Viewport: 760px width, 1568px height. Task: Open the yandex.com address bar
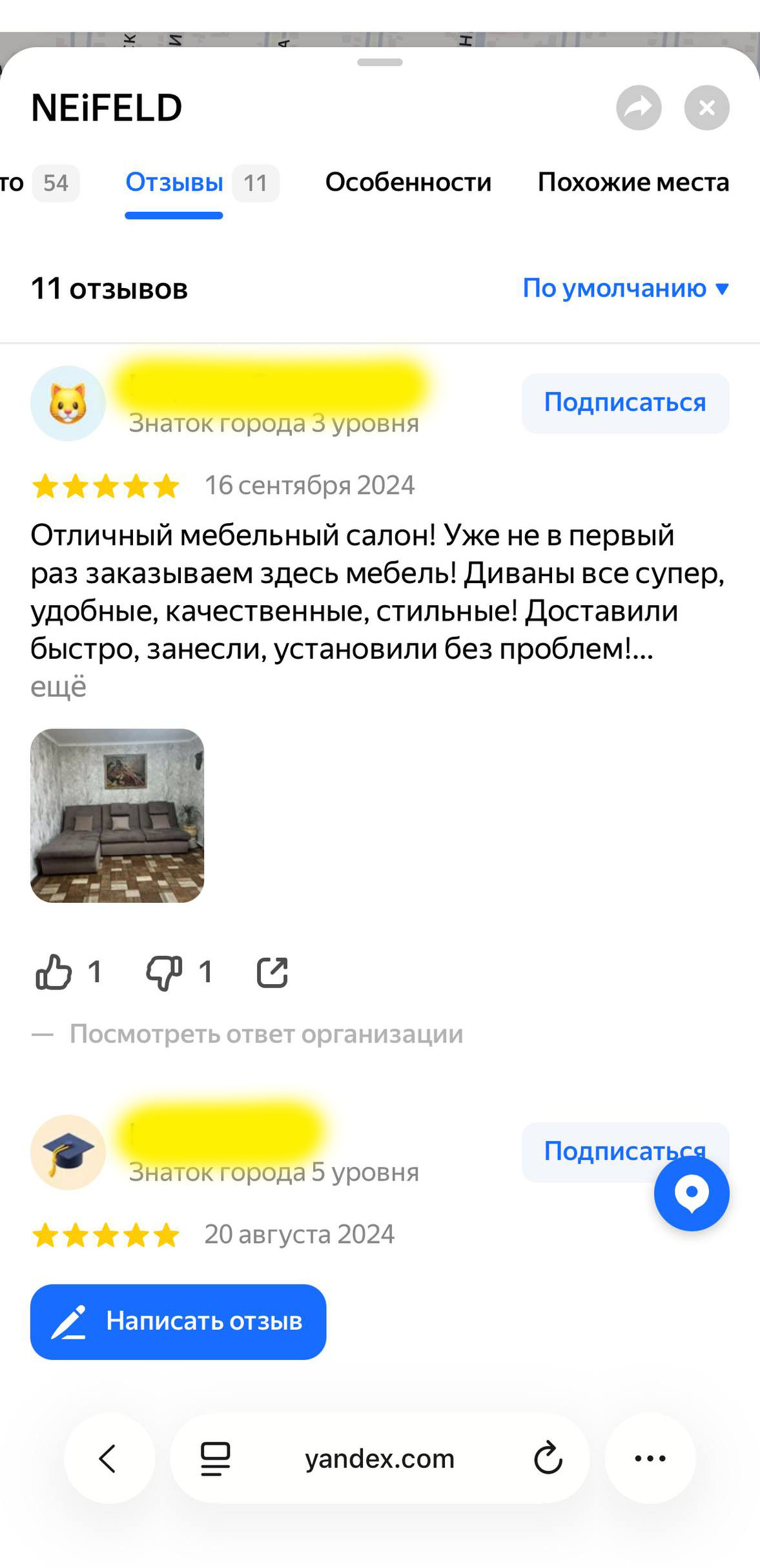pyautogui.click(x=380, y=1458)
